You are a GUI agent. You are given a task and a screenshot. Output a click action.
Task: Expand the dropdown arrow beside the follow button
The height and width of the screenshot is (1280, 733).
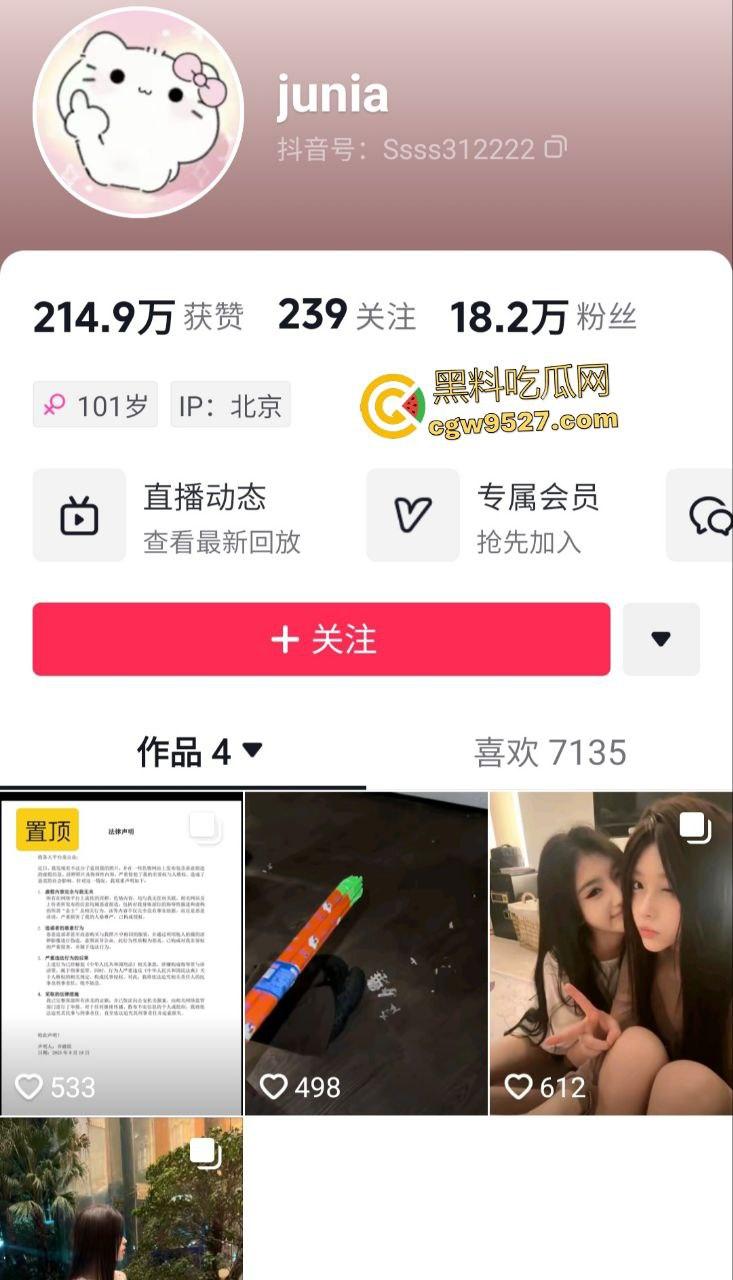tap(660, 639)
